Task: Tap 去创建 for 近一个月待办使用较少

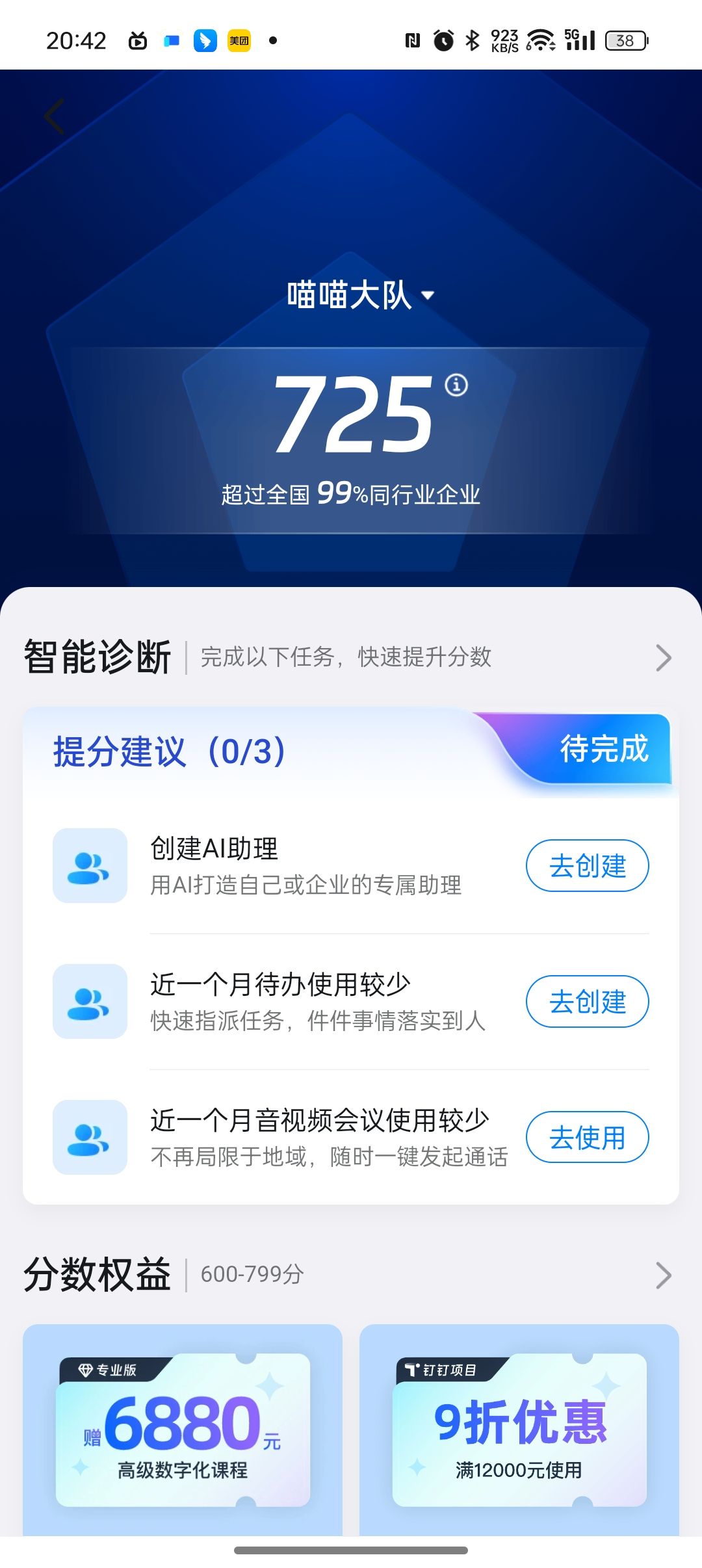Action: 587,1001
